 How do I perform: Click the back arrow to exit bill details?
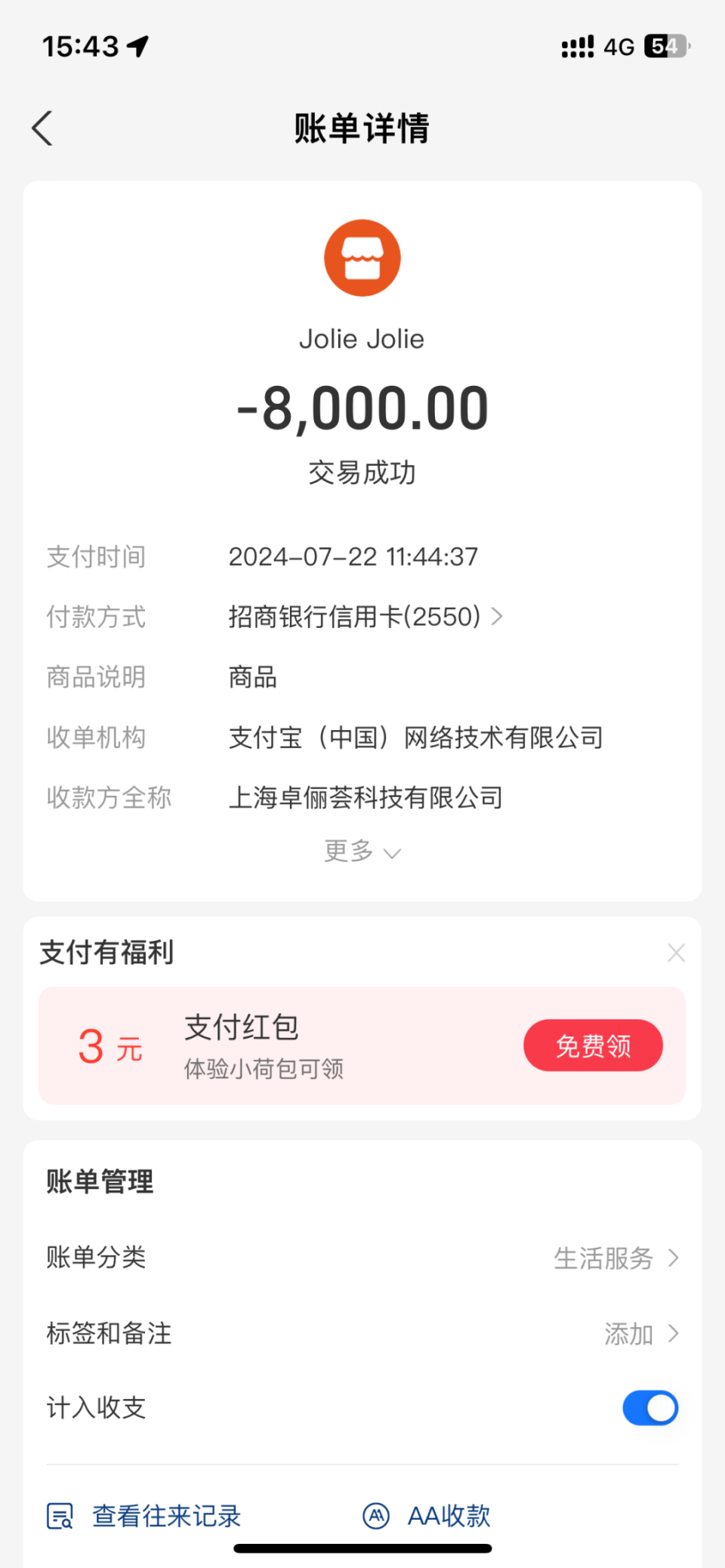click(43, 128)
